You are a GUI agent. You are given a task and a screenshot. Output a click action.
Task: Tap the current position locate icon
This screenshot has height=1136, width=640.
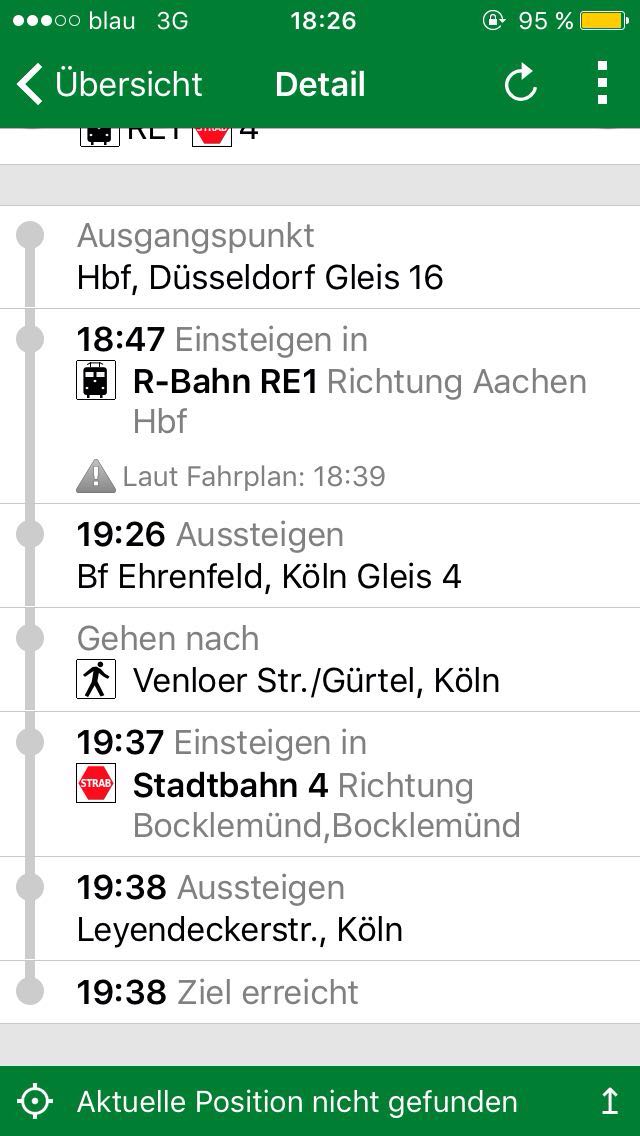click(x=35, y=1102)
